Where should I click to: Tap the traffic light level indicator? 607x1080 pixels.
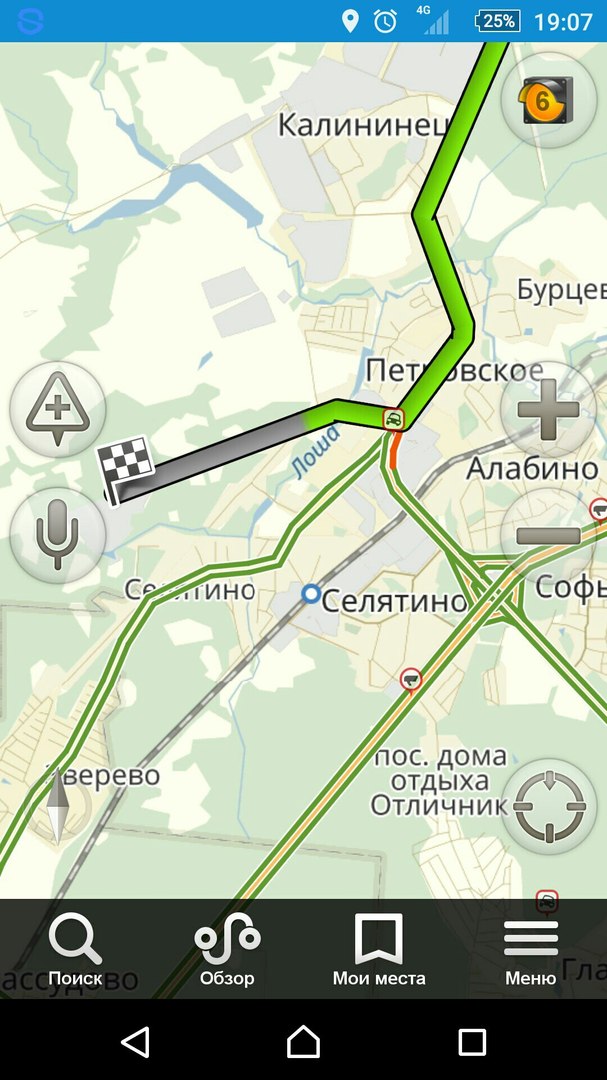[548, 100]
